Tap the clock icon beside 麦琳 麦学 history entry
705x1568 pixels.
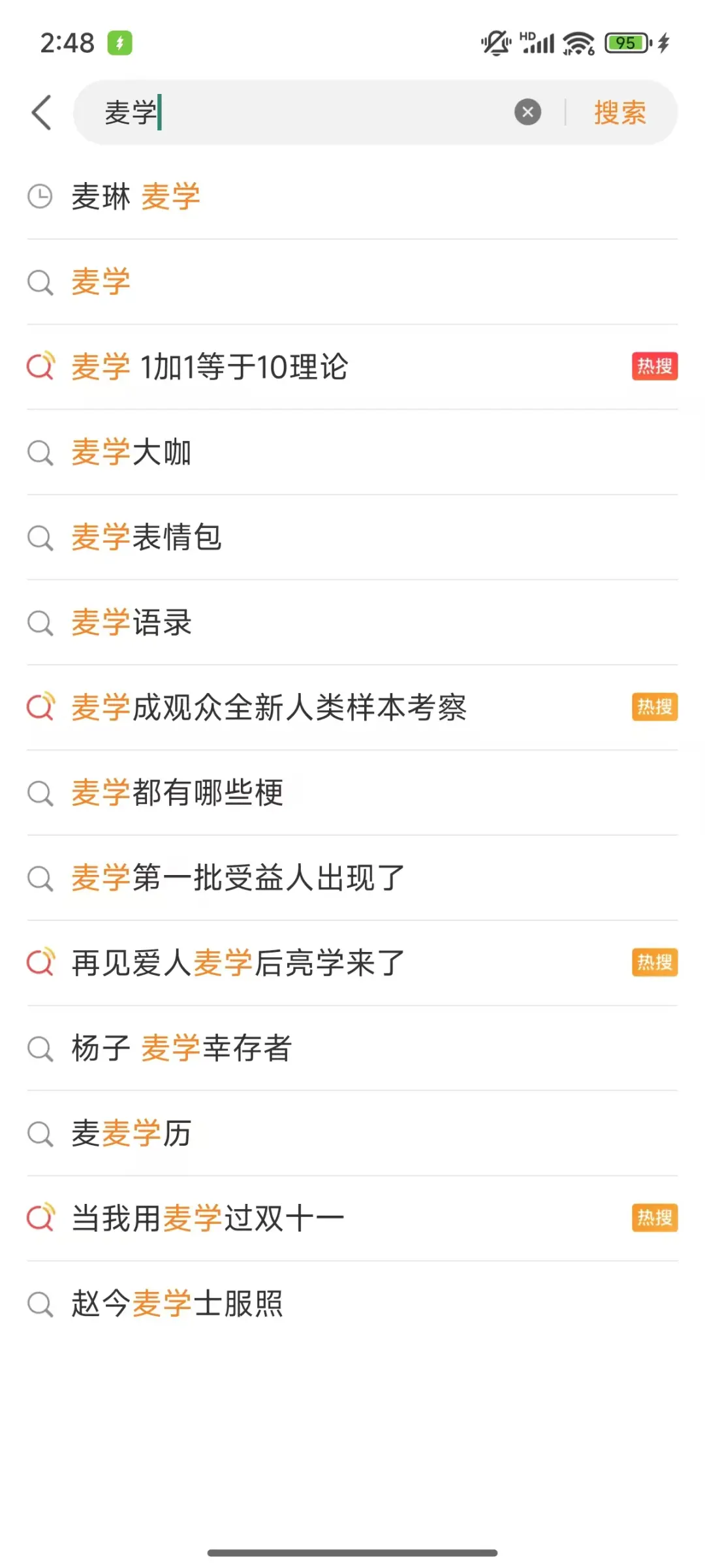[x=41, y=196]
